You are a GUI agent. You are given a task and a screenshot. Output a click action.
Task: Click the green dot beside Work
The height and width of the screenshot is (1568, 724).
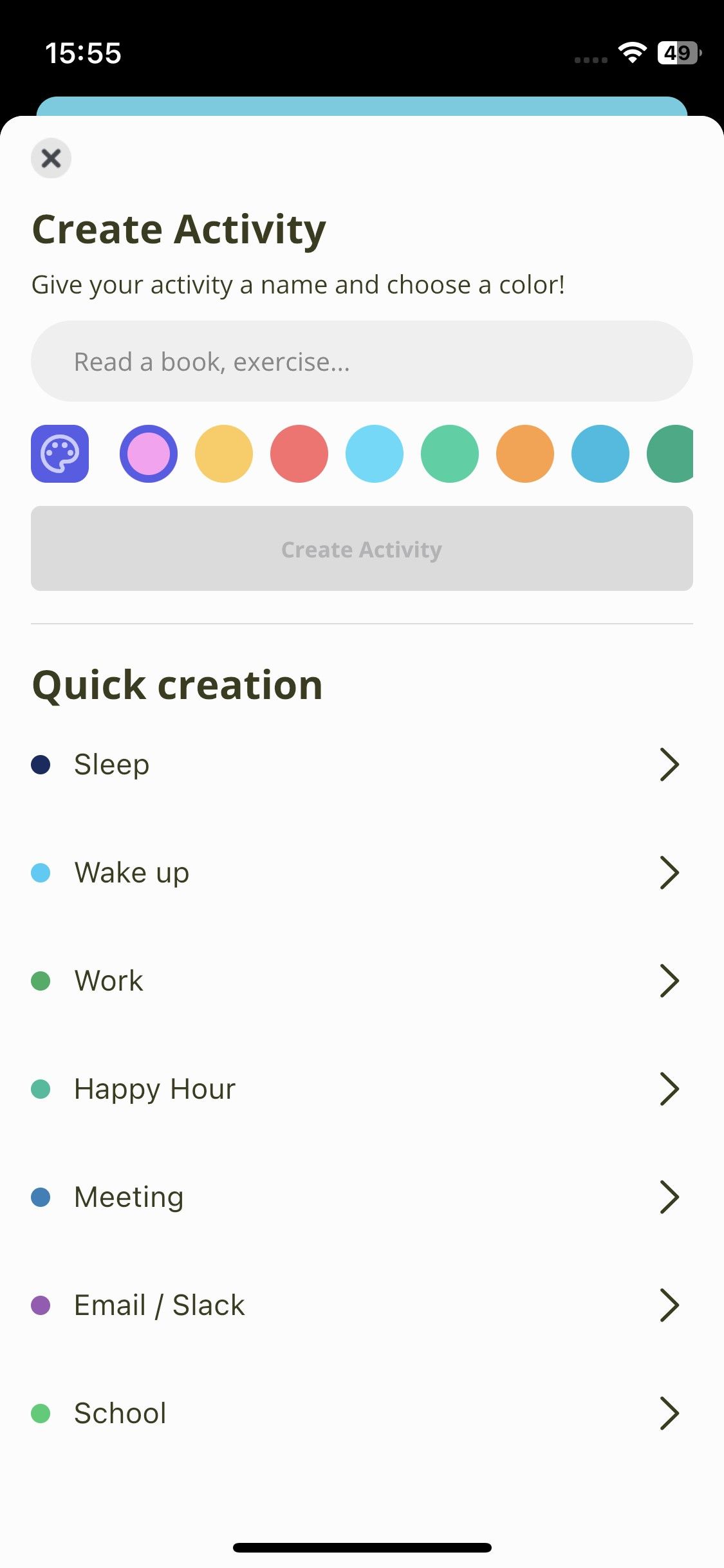(42, 980)
